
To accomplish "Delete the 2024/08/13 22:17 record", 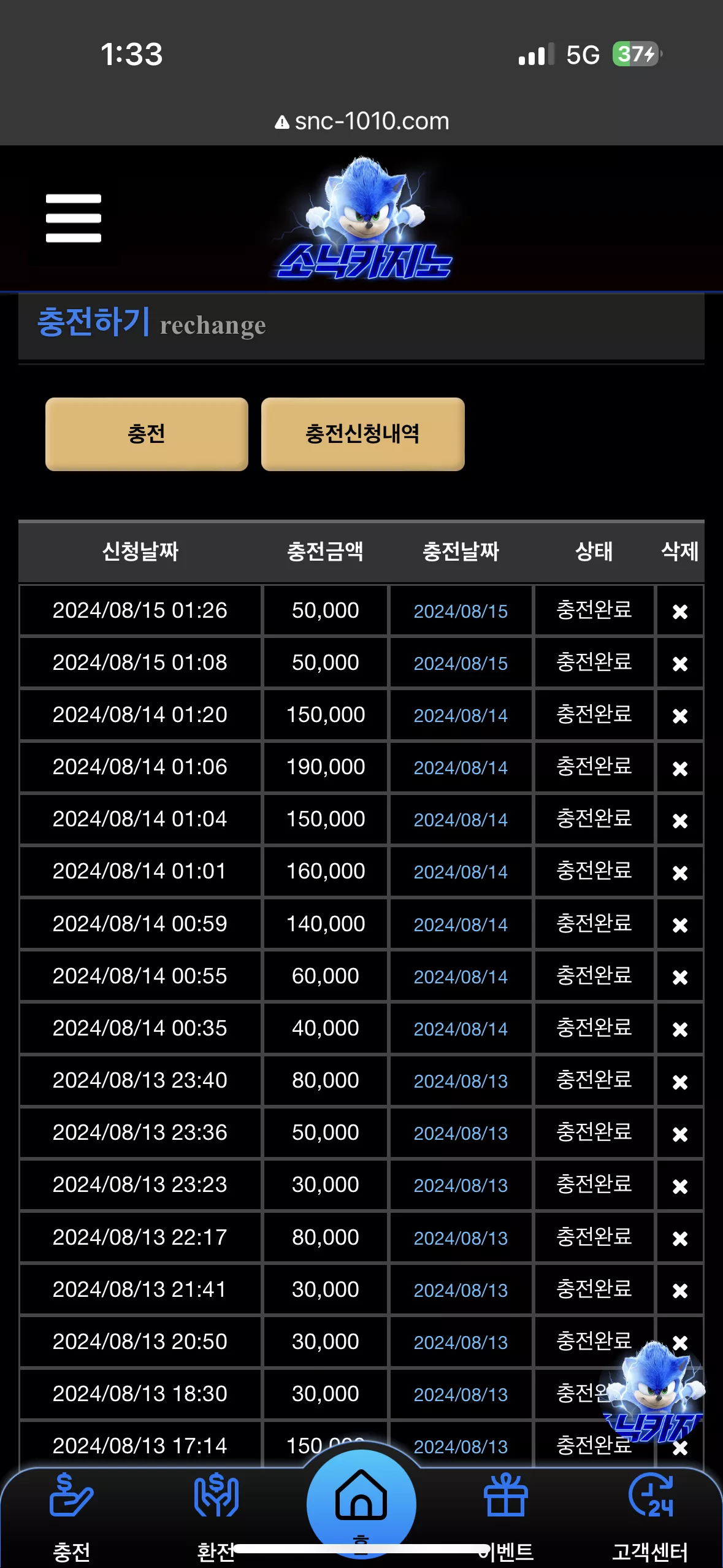I will point(679,1238).
